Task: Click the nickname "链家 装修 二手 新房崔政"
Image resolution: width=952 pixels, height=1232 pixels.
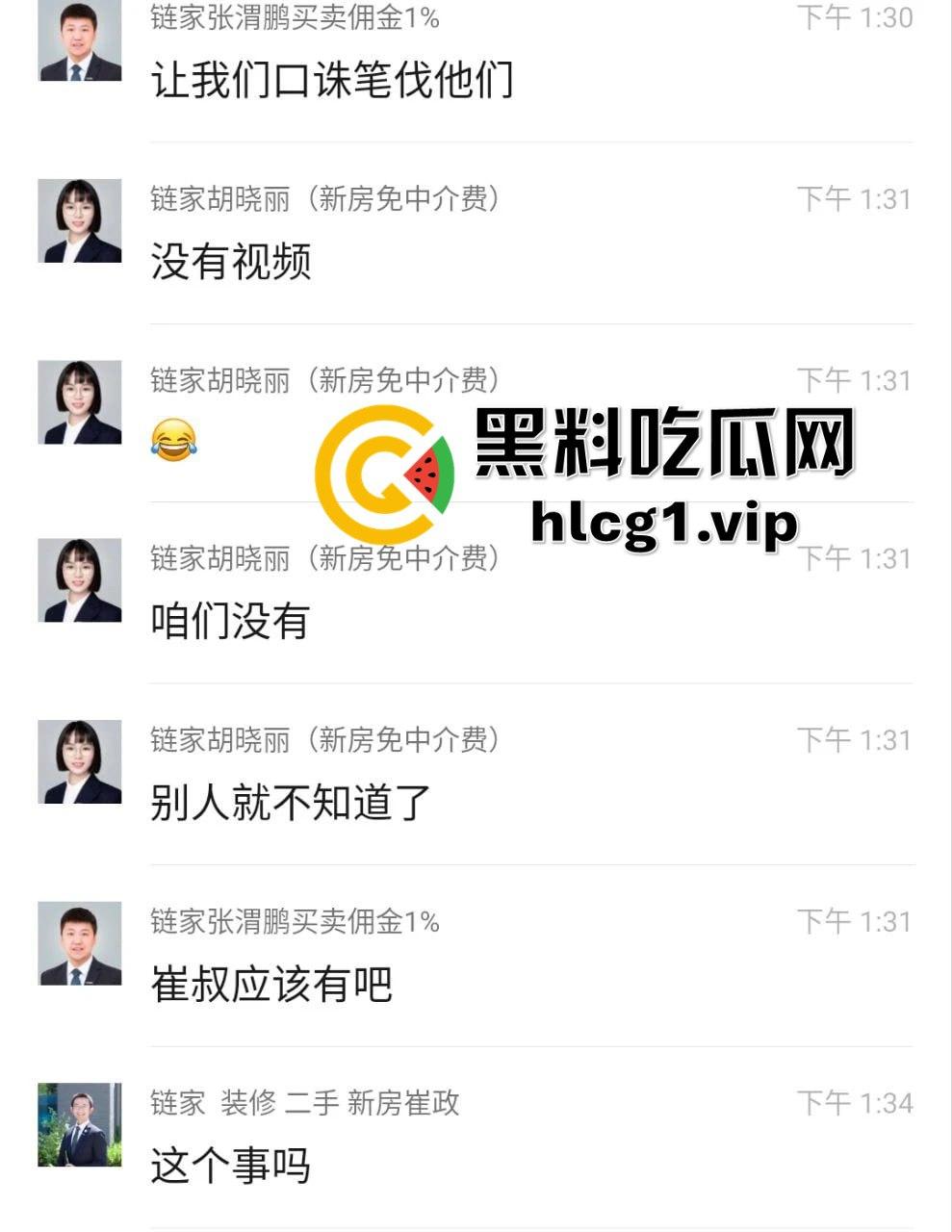Action: tap(303, 1104)
